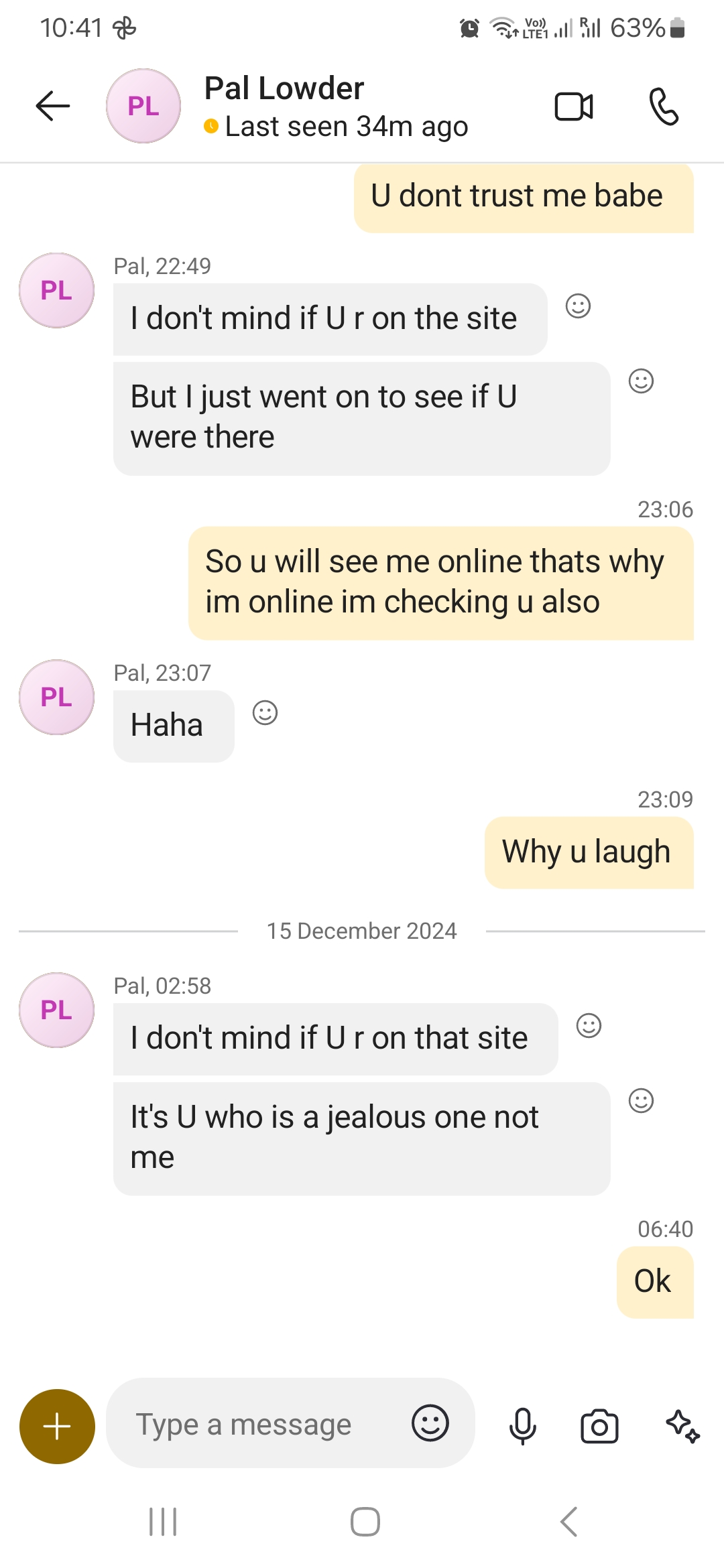The width and height of the screenshot is (724, 1568).
Task: Tap the microphone to record voice message
Action: (x=523, y=1426)
